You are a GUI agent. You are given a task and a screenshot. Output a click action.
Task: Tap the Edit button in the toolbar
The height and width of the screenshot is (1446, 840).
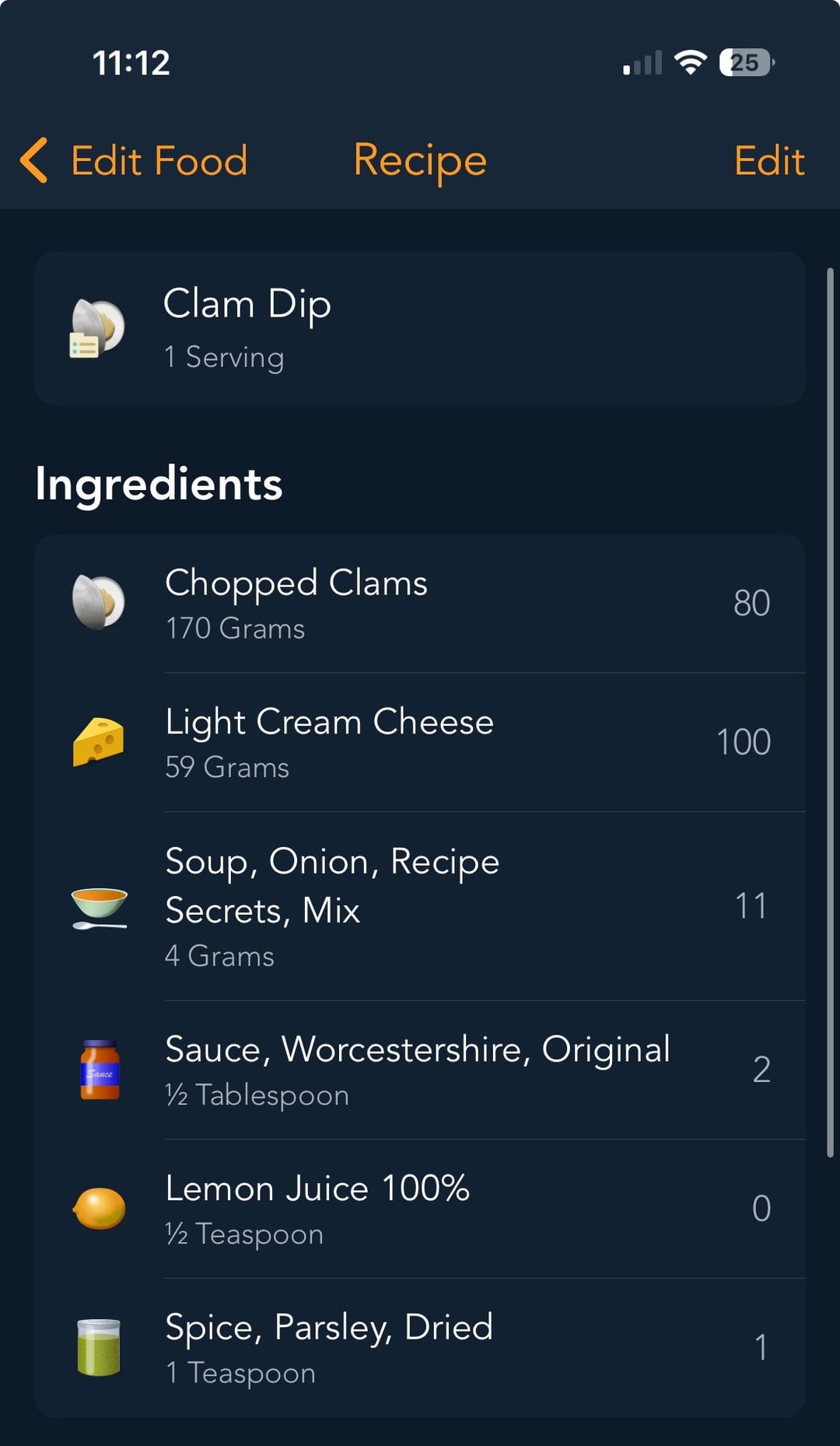(x=769, y=161)
